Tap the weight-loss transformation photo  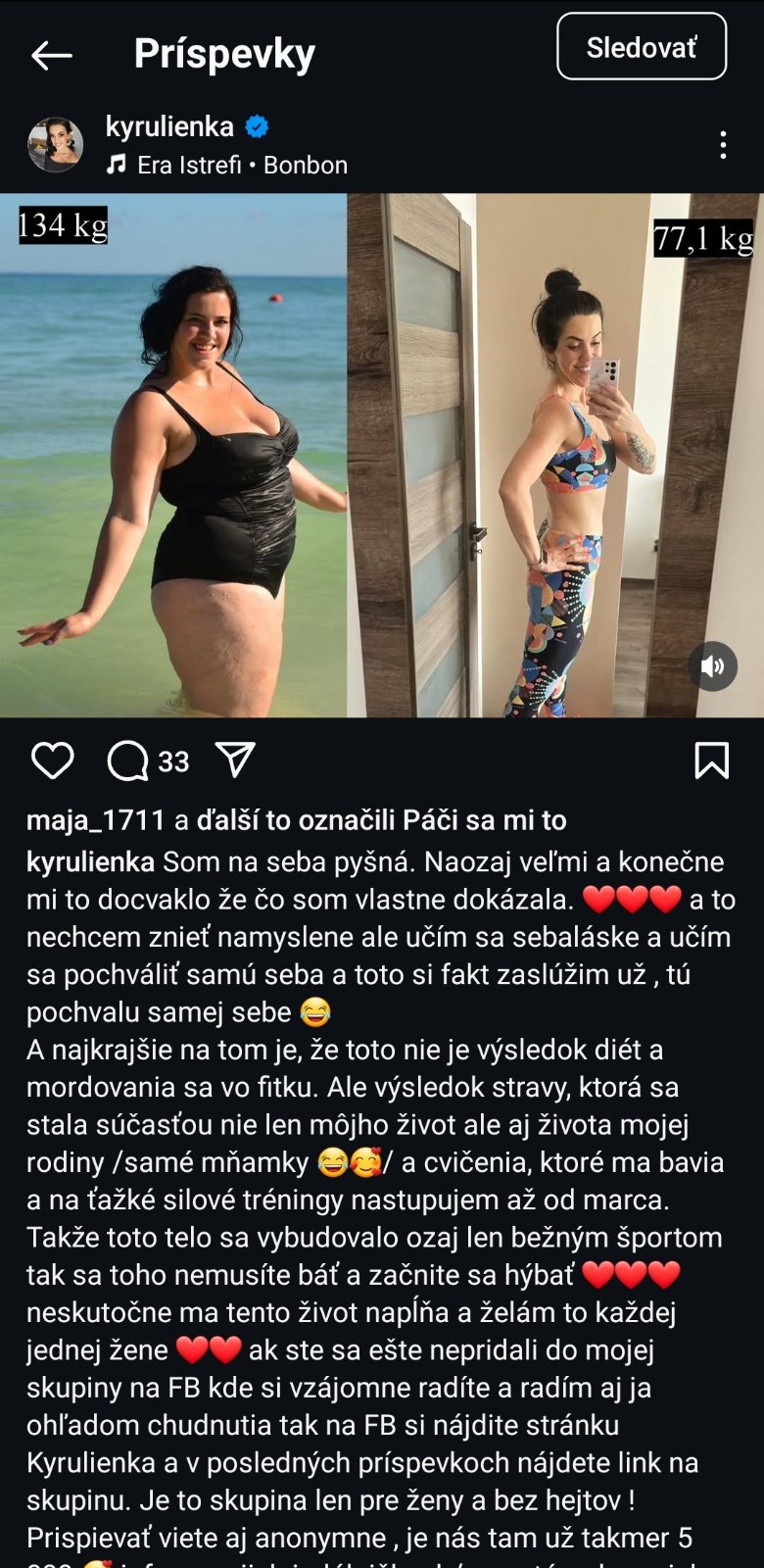coord(382,456)
